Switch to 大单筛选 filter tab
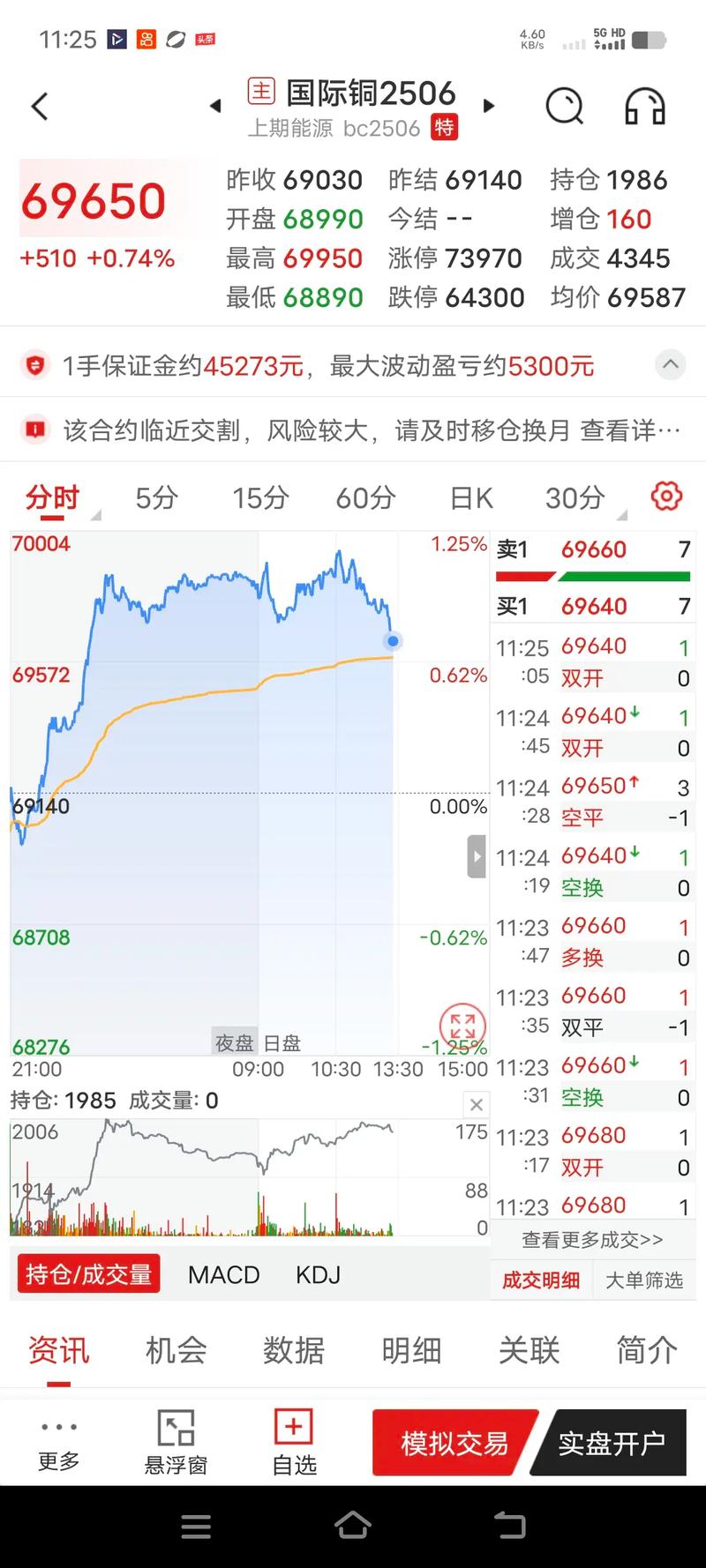Screen dimensions: 706x1568 (645, 1280)
